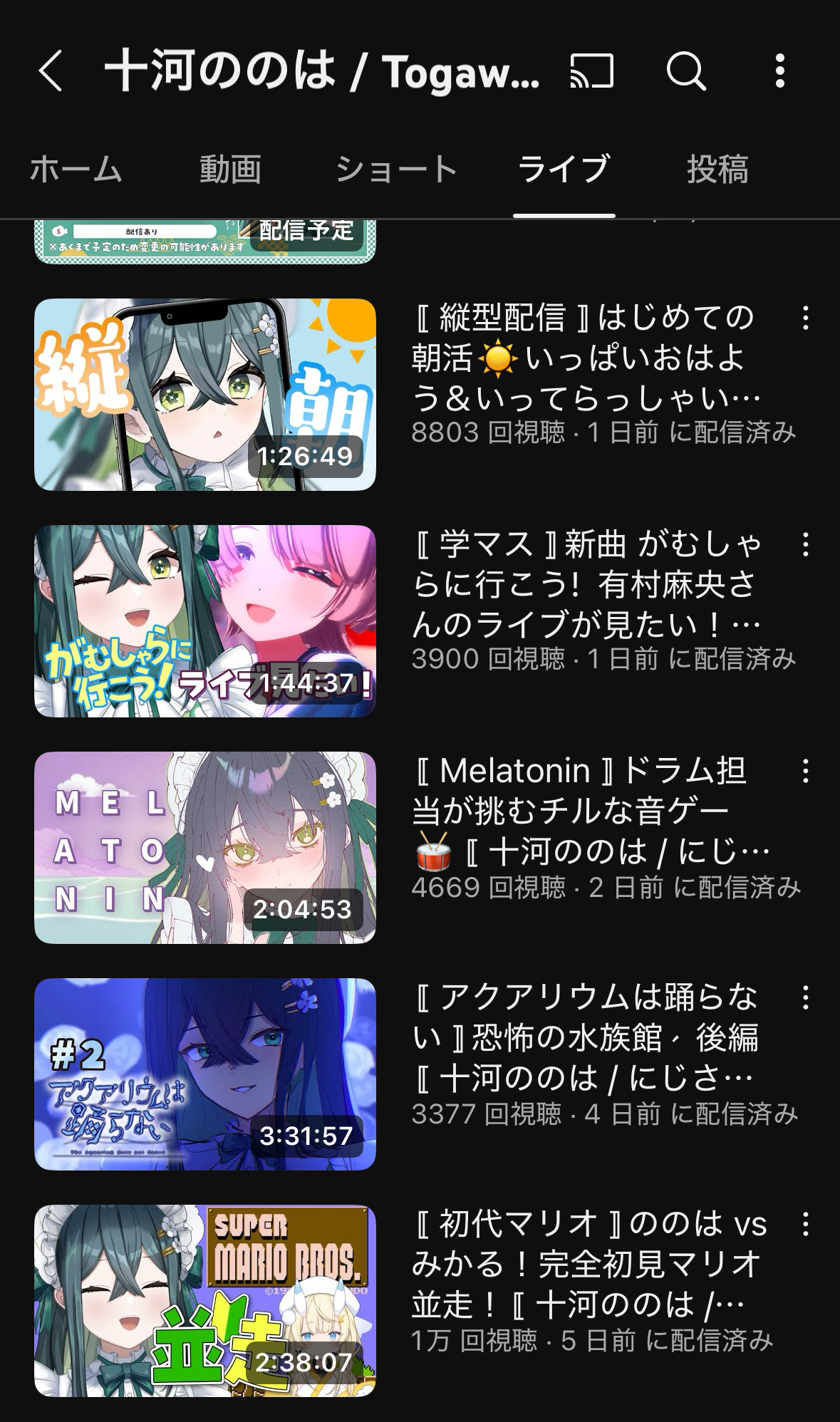Watch the 学マス 新曲 がむしゃらに行こう stream
This screenshot has width=840, height=1422.
pyautogui.click(x=205, y=621)
